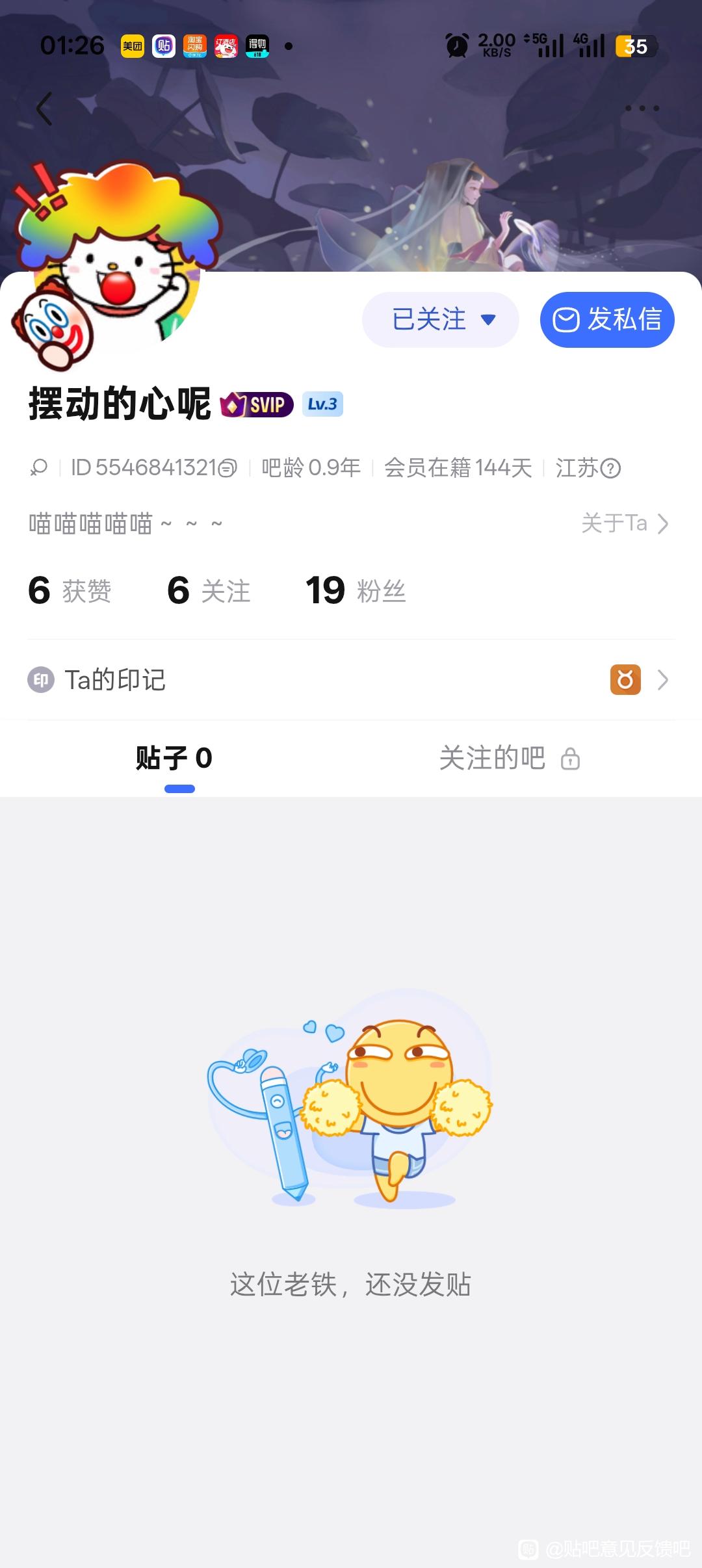Viewport: 702px width, 1568px height.
Task: Send a private message via 发私信
Action: (x=607, y=319)
